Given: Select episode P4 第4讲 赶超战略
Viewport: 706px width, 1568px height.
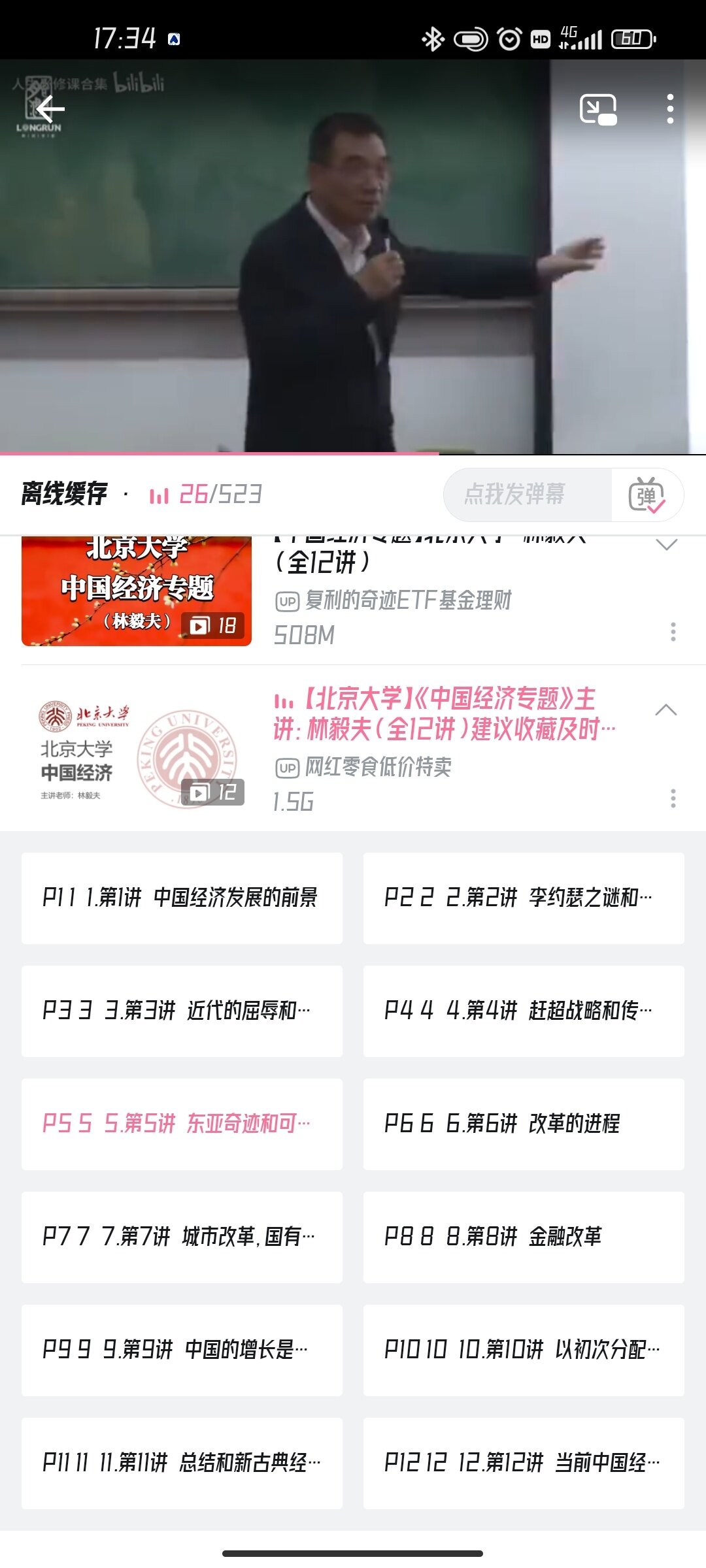Looking at the screenshot, I should click(x=524, y=1011).
